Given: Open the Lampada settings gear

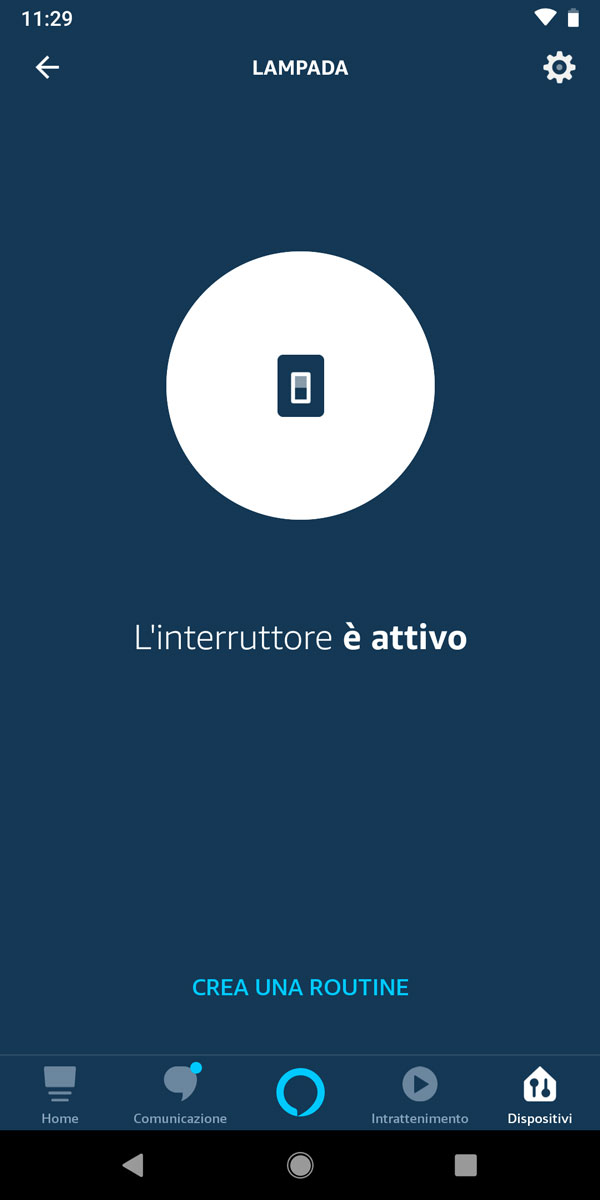Looking at the screenshot, I should [x=559, y=68].
